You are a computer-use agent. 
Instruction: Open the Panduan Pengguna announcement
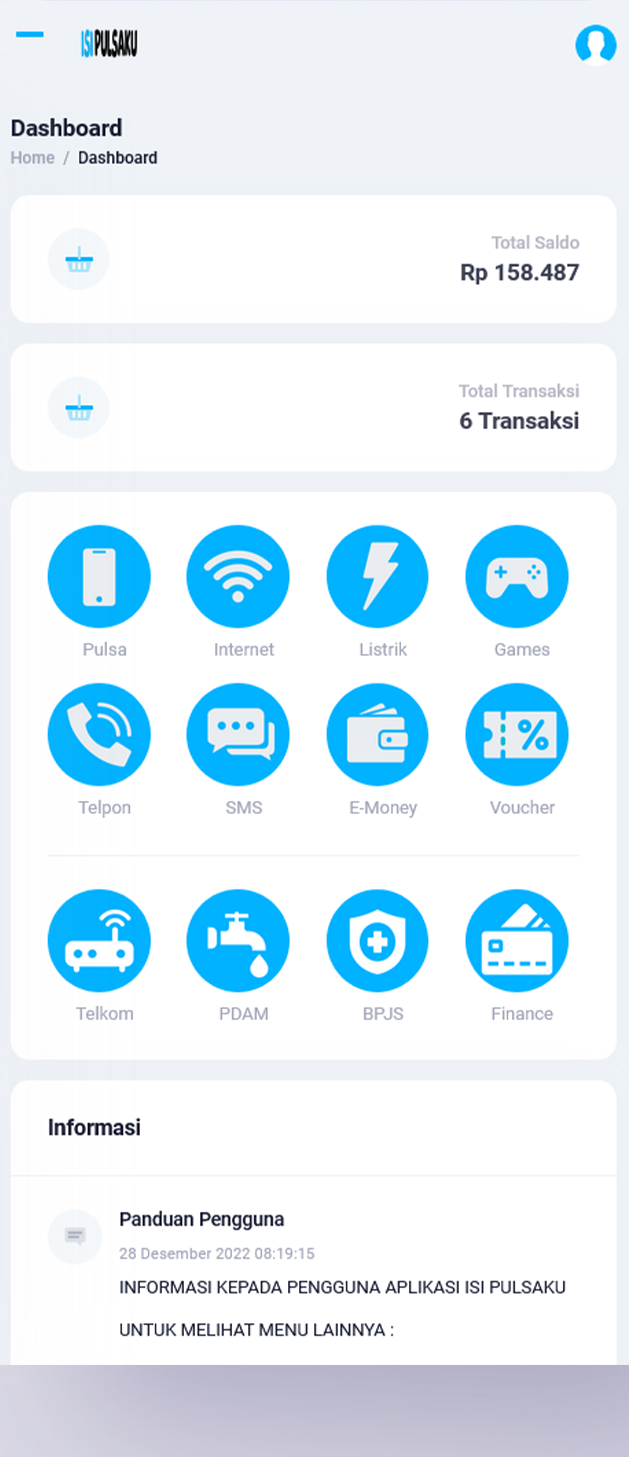coord(202,1219)
